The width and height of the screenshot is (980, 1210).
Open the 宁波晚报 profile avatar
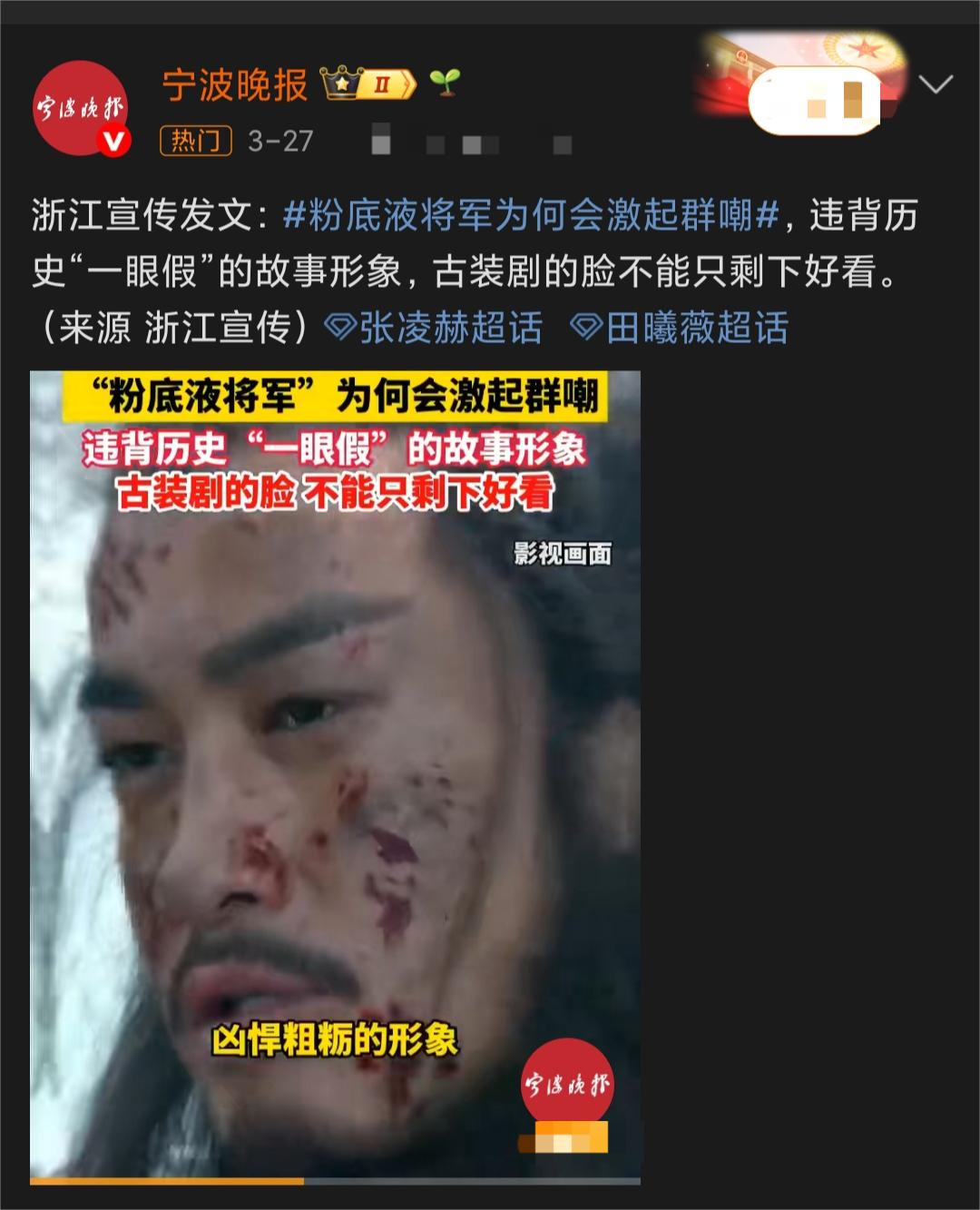click(80, 108)
